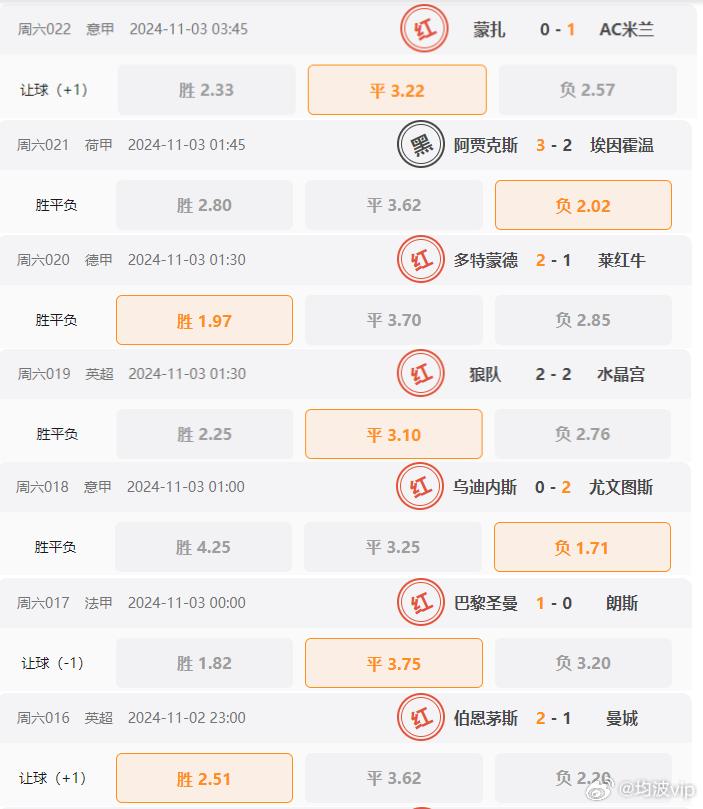Tap loss 2.76 for 狼队 vs 水晶宫

(x=582, y=434)
